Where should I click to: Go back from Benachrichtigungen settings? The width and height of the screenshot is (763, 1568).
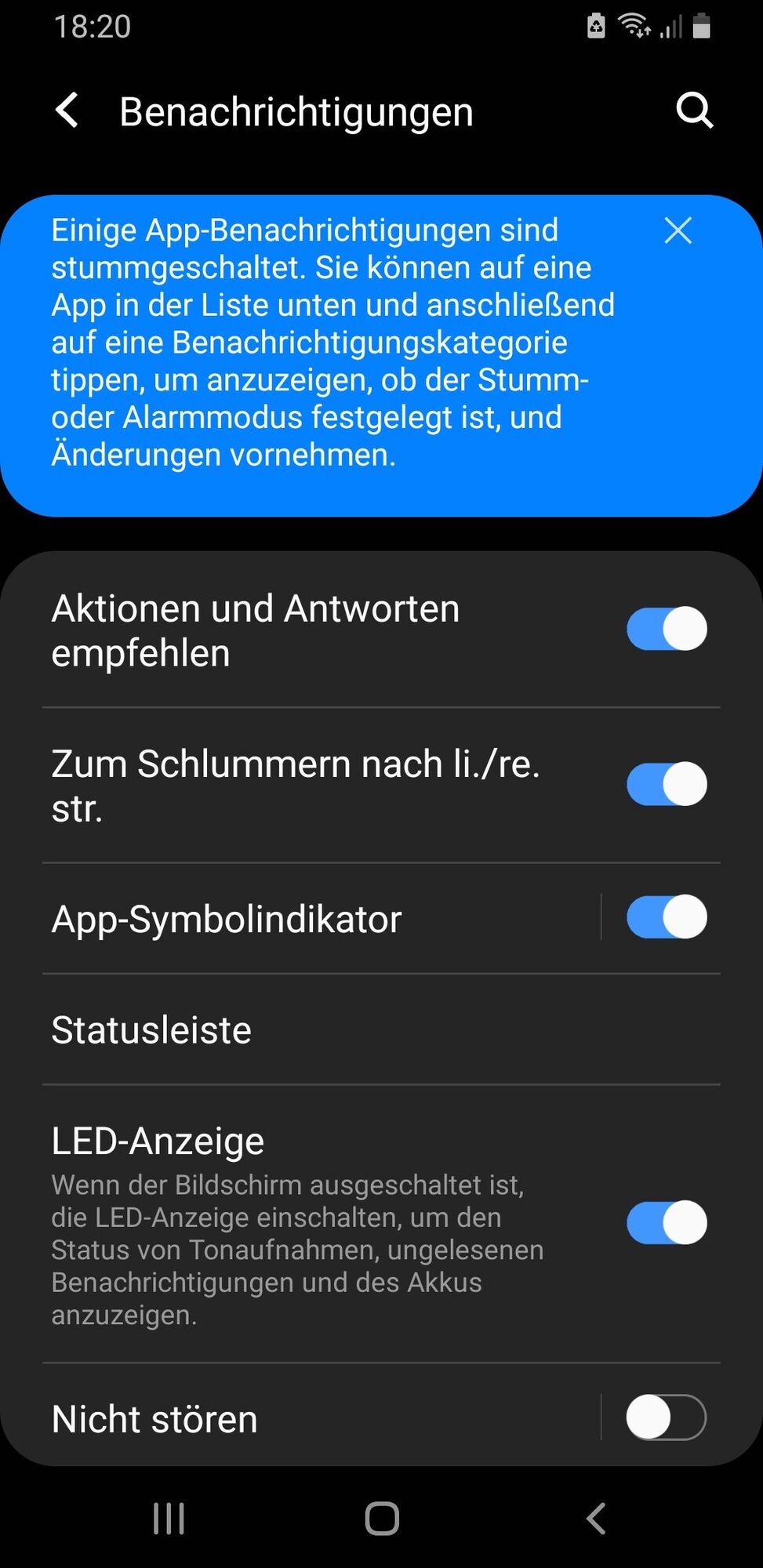click(x=68, y=111)
